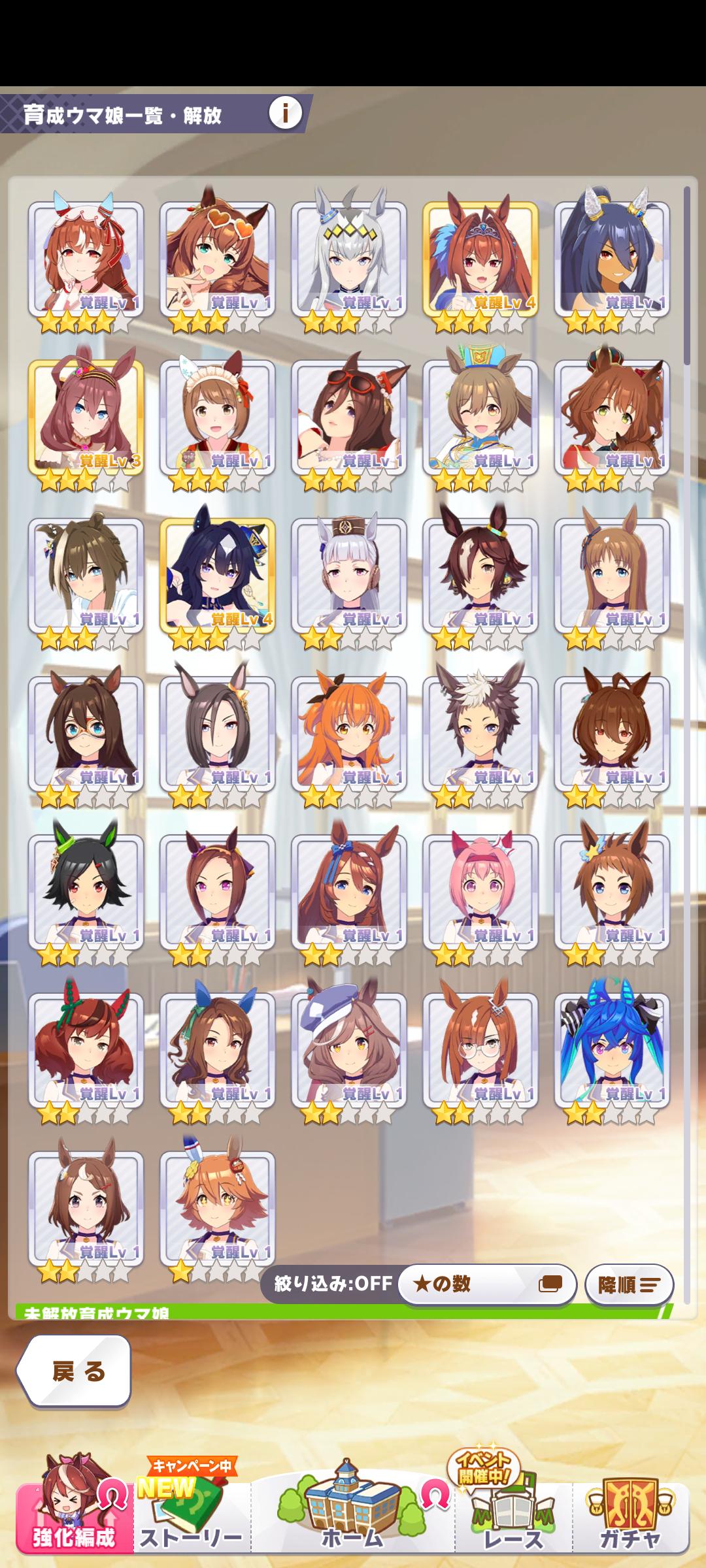Viewport: 706px width, 1568px height.
Task: Open the ★の数 sort dropdown
Action: point(487,1284)
